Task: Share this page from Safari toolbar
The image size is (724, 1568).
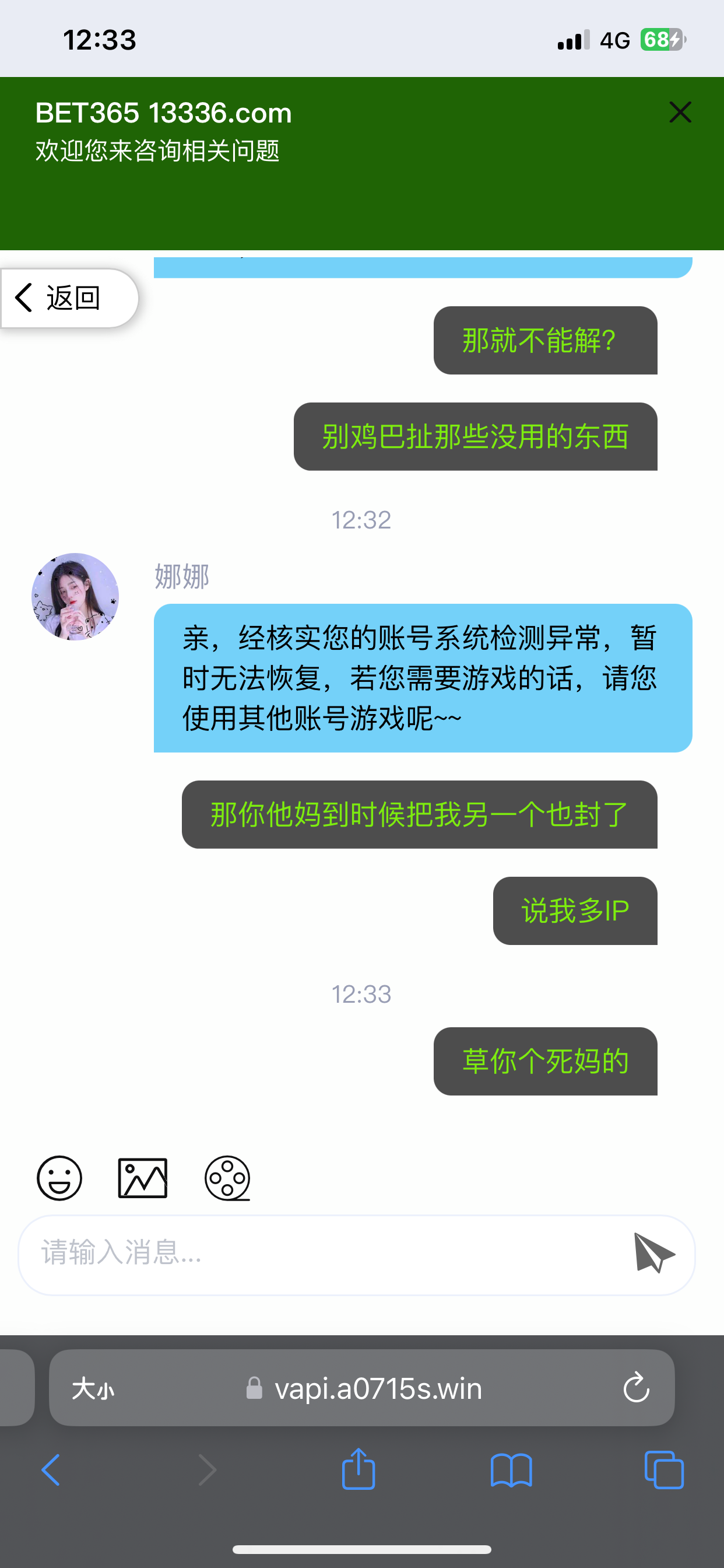Action: [x=359, y=1469]
